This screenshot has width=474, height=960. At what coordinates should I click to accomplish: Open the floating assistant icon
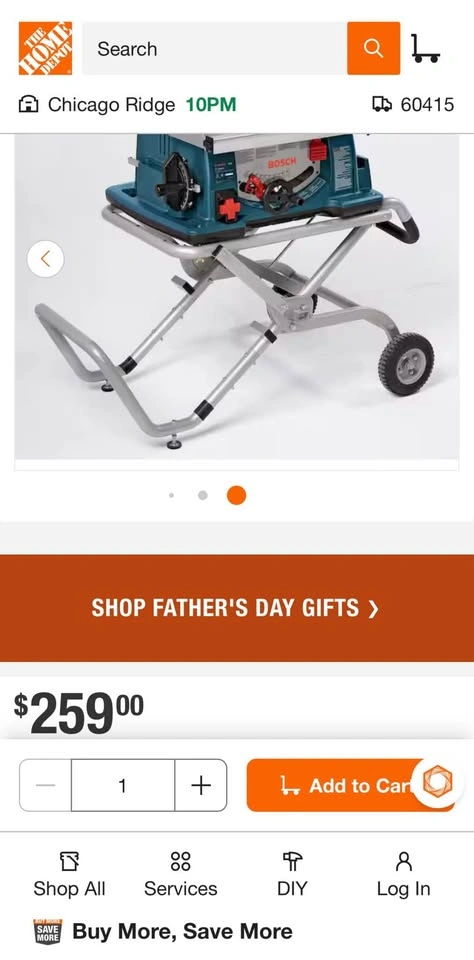[437, 781]
